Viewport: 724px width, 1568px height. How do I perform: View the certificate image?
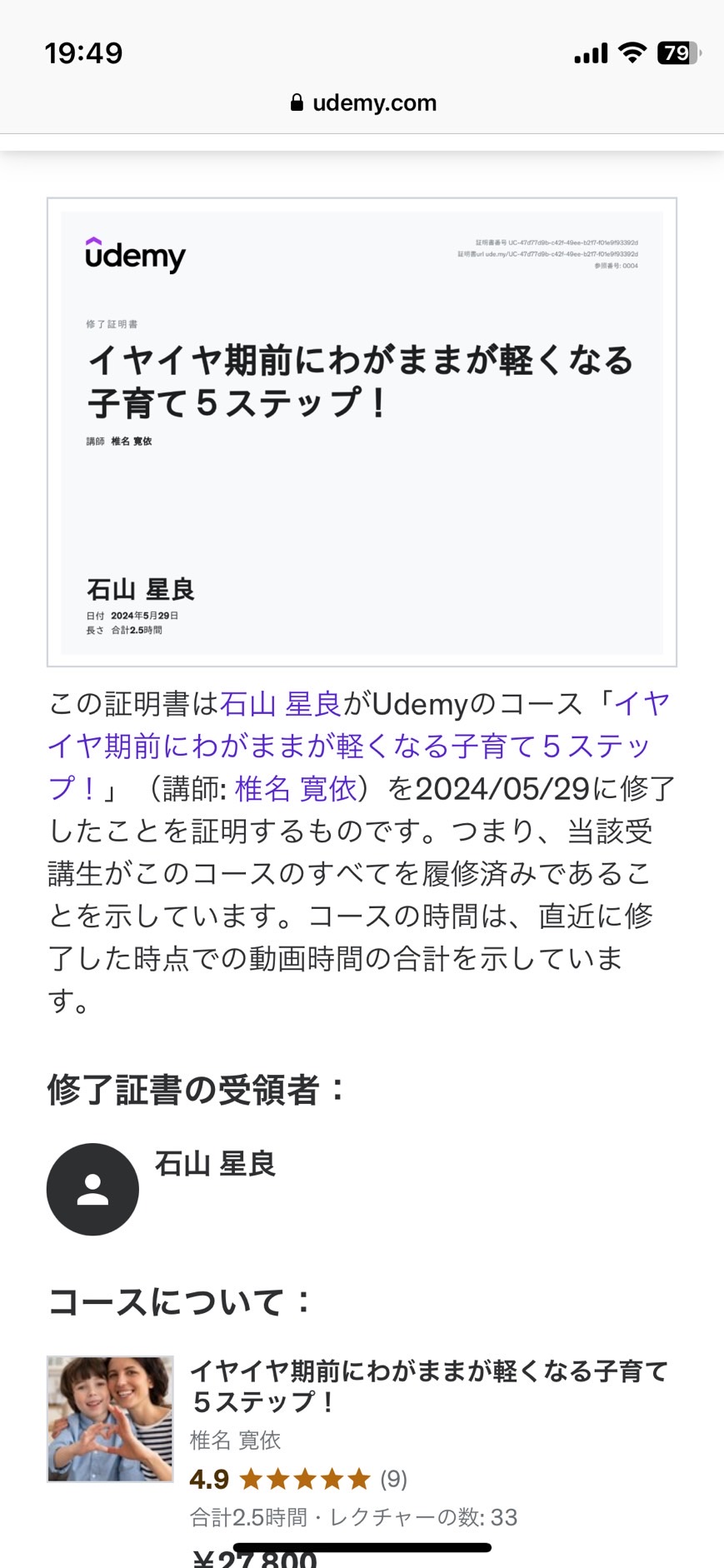362,432
